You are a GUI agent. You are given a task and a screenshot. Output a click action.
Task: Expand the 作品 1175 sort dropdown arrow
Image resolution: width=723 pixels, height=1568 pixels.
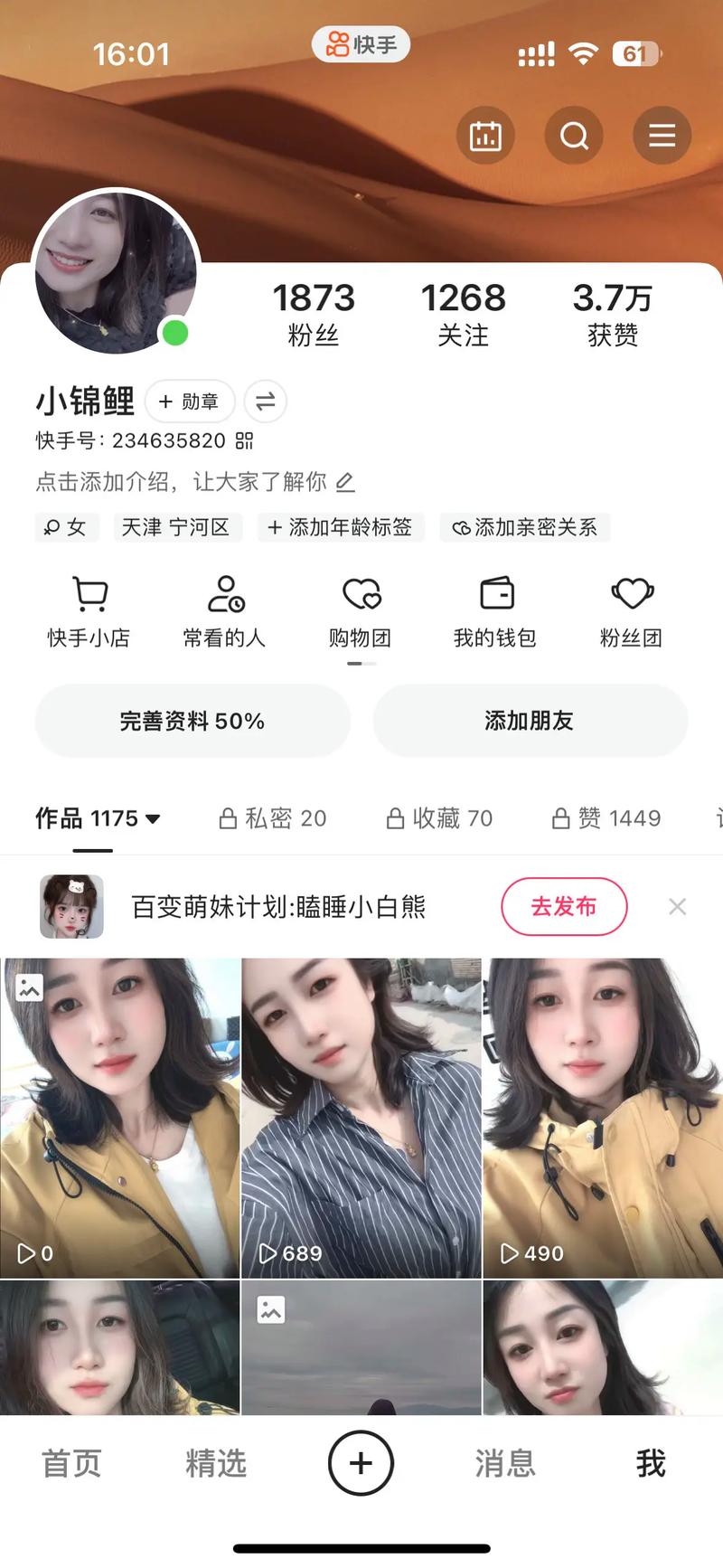tap(152, 819)
